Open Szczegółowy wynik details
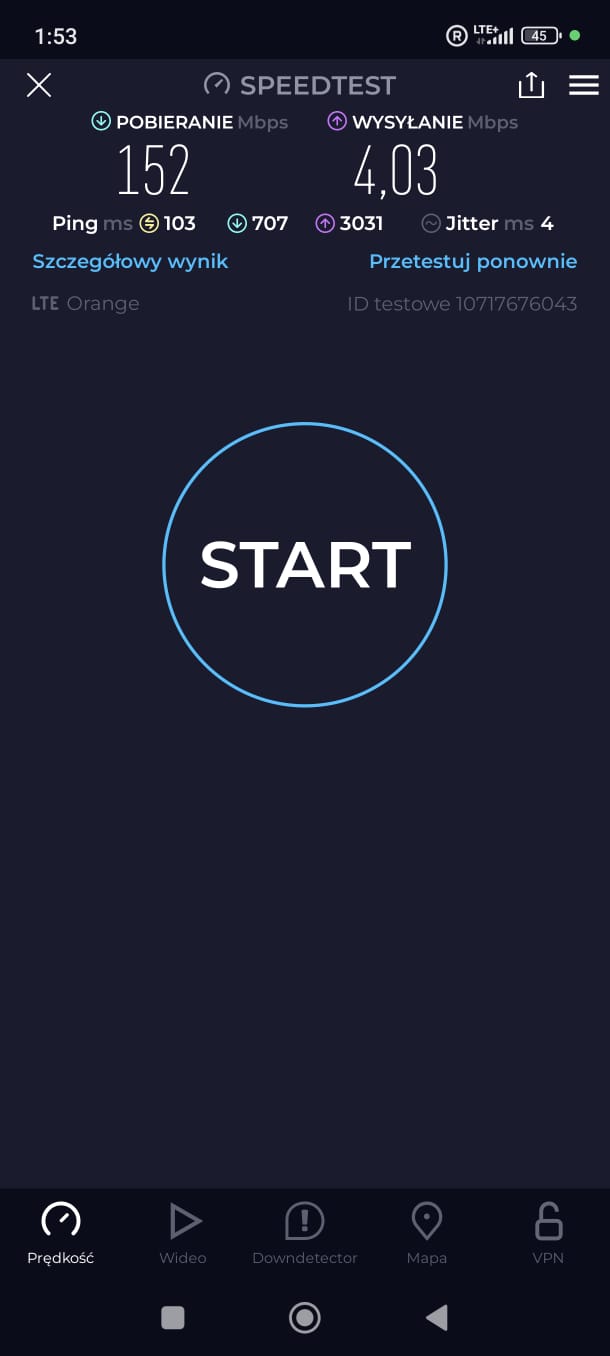The image size is (610, 1356). (x=130, y=261)
